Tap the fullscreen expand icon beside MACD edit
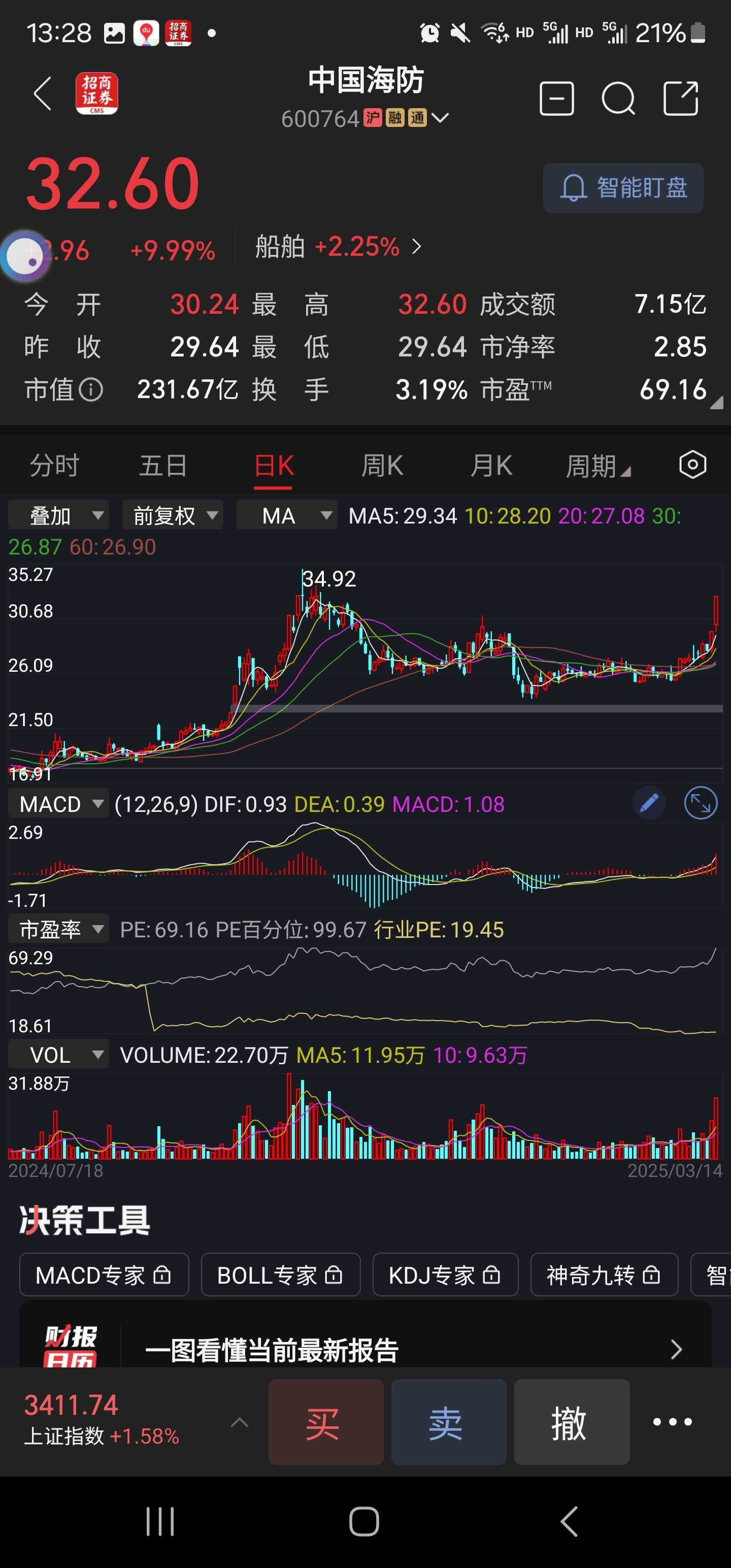731x1568 pixels. 700,803
